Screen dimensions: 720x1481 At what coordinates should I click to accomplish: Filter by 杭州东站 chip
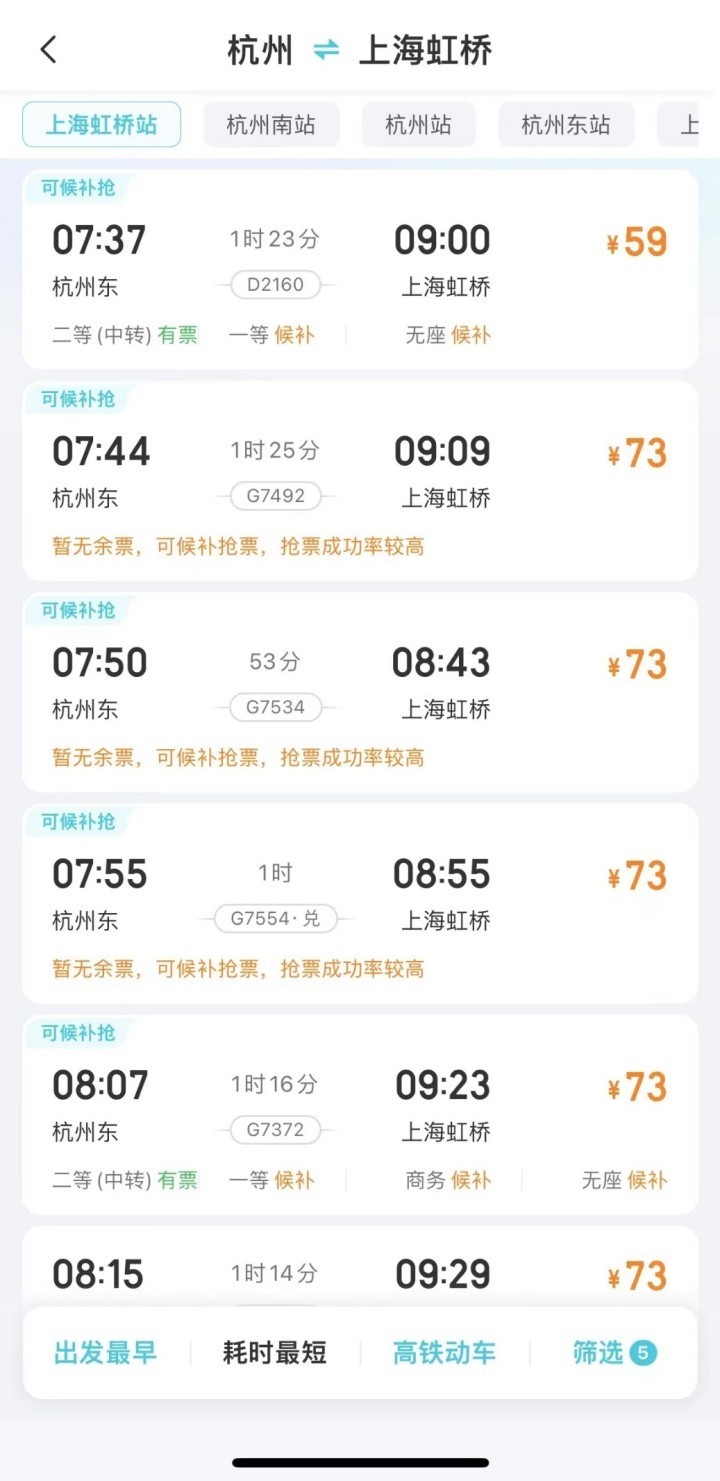coord(566,125)
